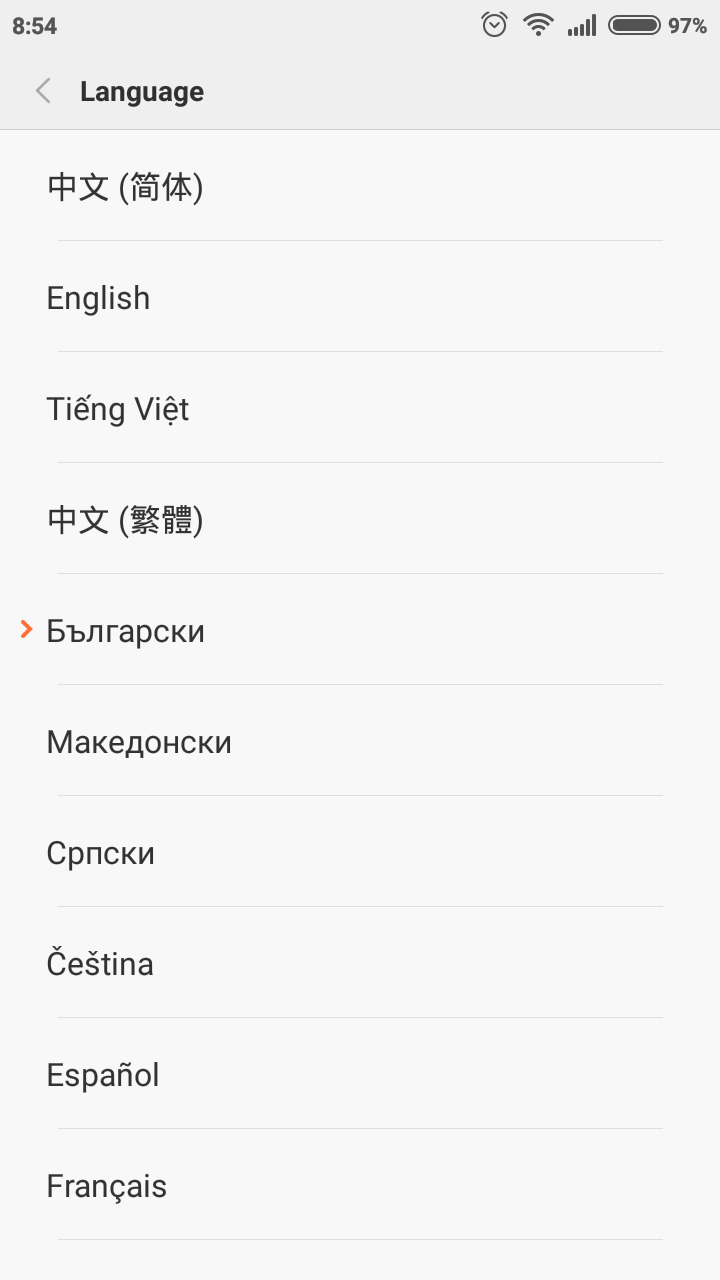Set language to Español
The image size is (720, 1280).
[360, 1074]
